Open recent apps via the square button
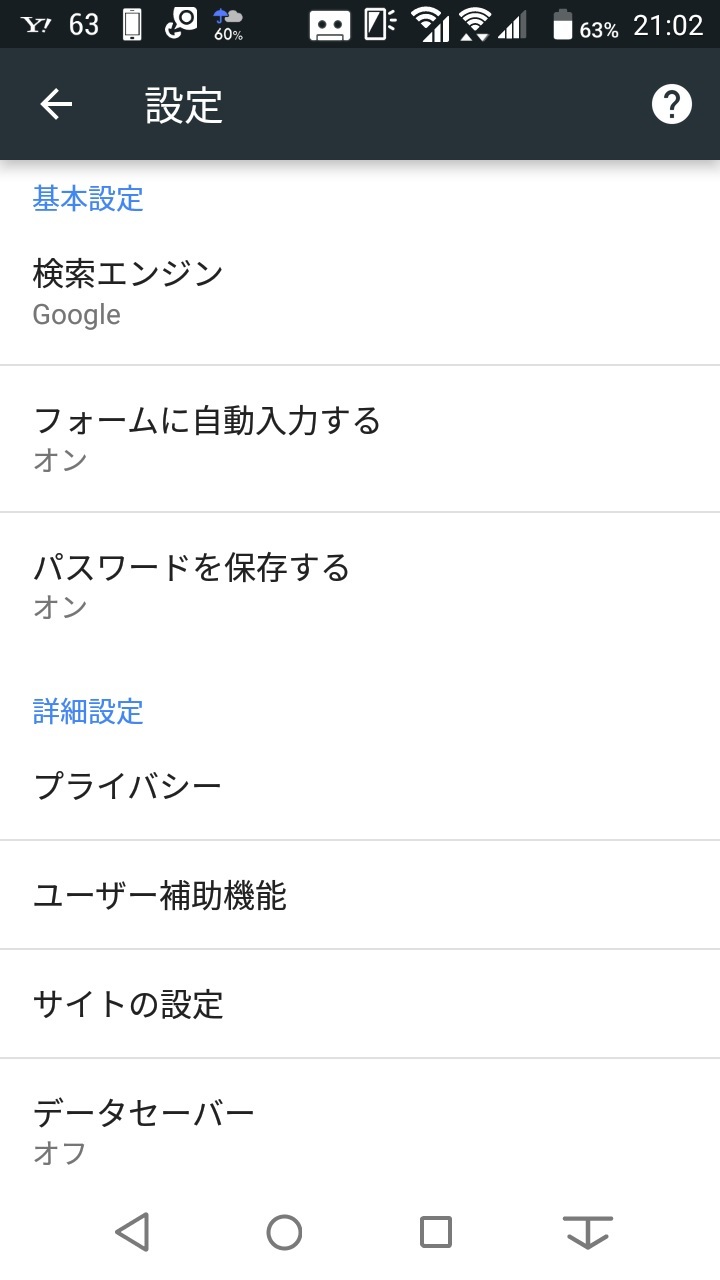Image resolution: width=720 pixels, height=1280 pixels. point(436,1232)
